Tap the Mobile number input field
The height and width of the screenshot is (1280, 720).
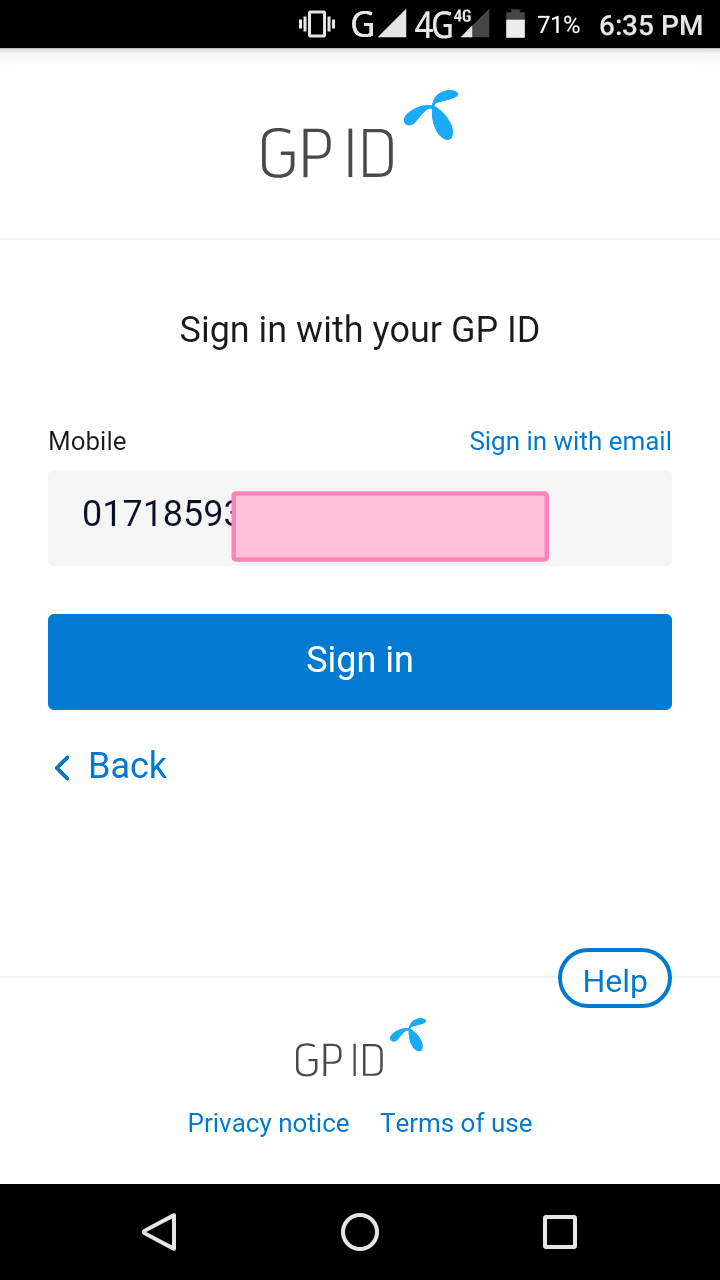click(x=360, y=518)
